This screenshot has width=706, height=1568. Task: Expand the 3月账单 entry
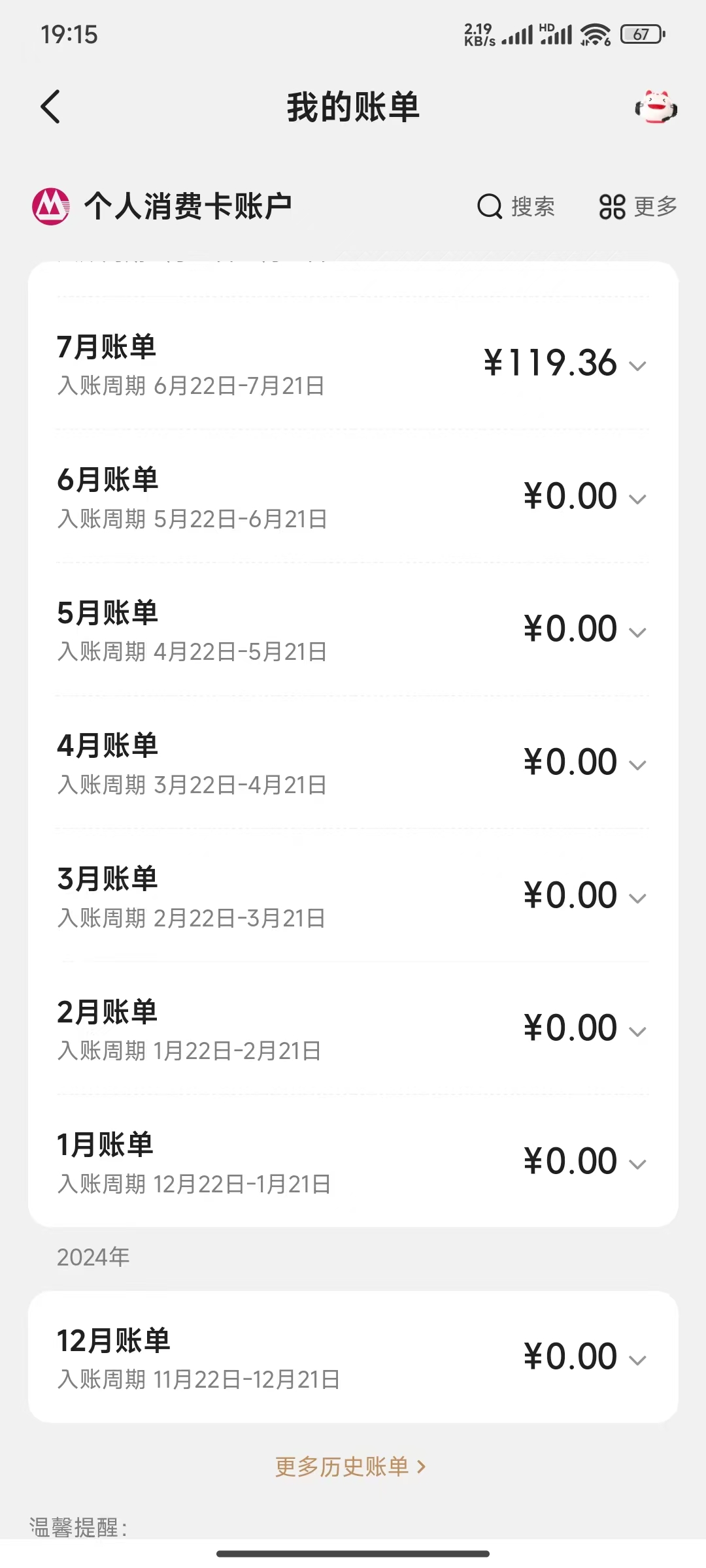tap(637, 898)
